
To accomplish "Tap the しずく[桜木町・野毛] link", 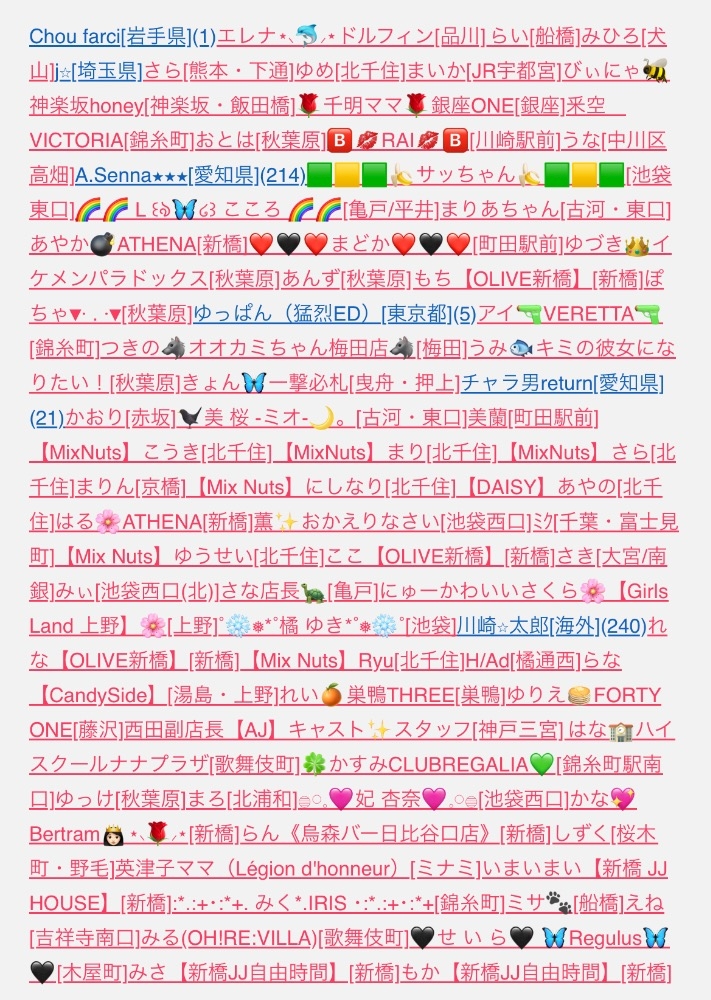I will tap(605, 834).
